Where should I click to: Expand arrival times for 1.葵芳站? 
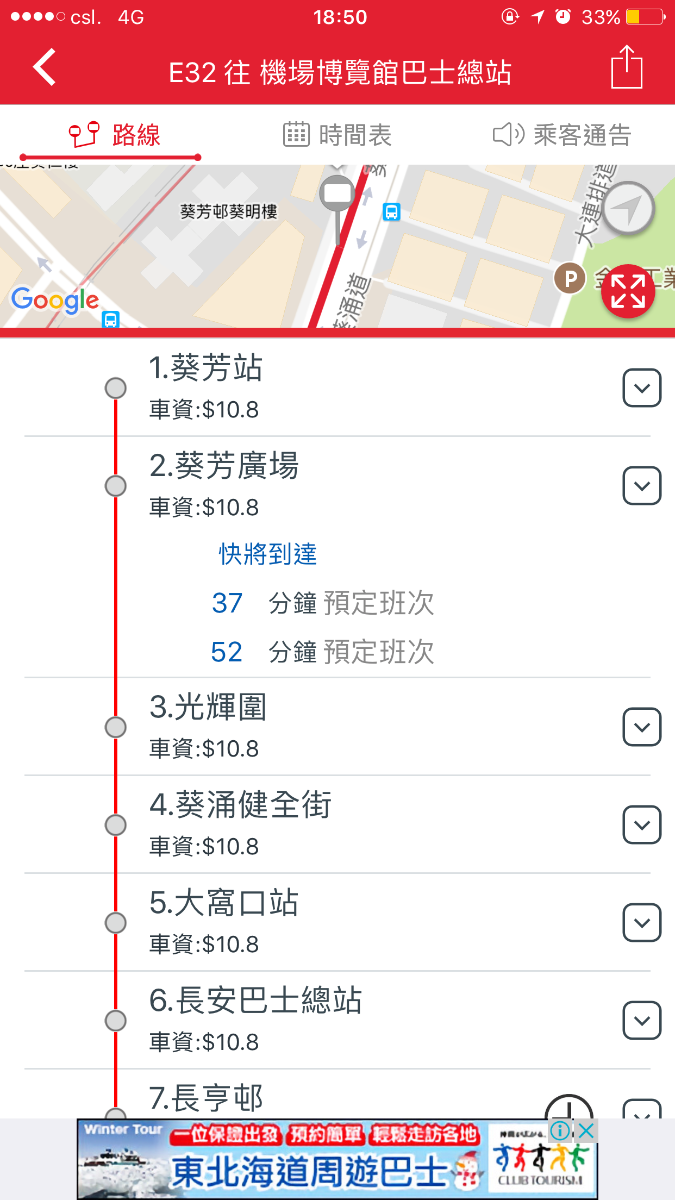(x=641, y=388)
